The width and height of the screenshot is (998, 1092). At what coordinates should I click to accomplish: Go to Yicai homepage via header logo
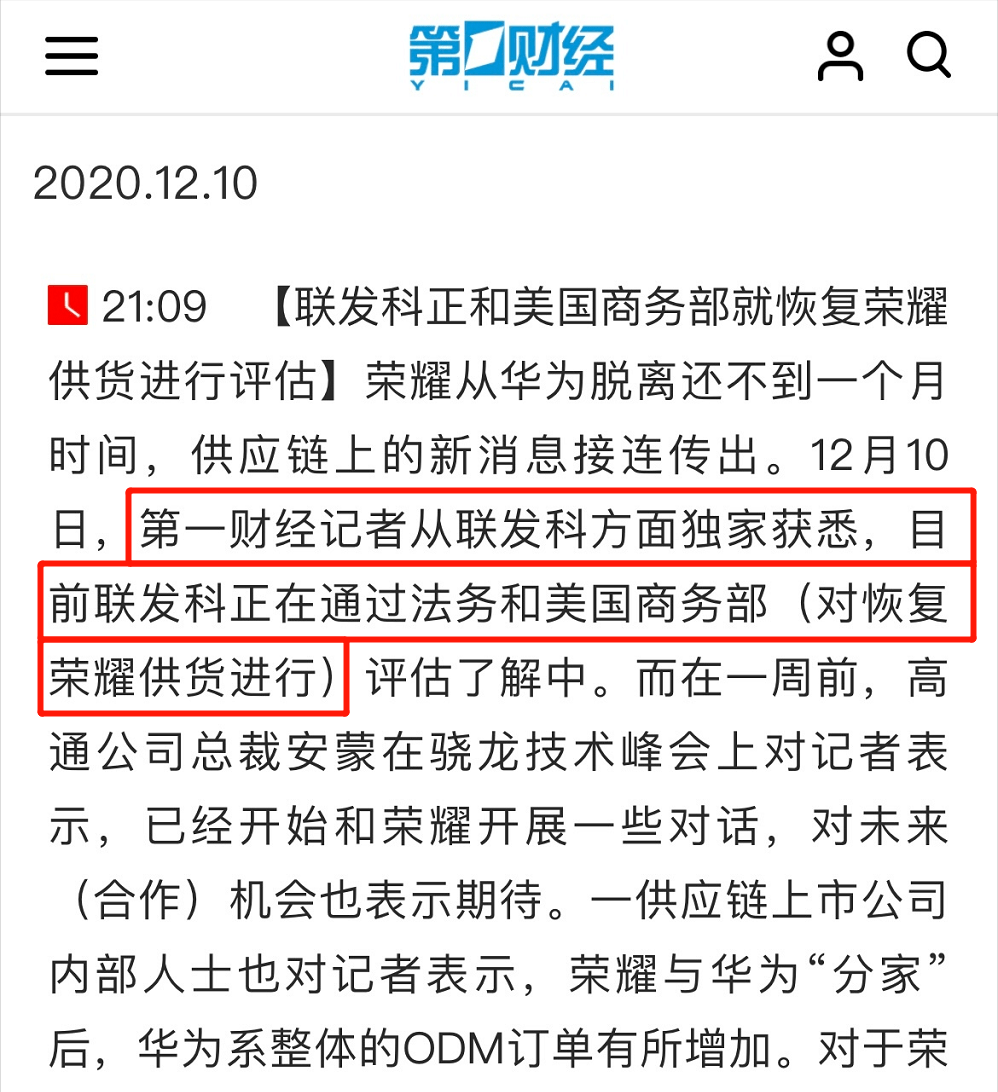511,56
